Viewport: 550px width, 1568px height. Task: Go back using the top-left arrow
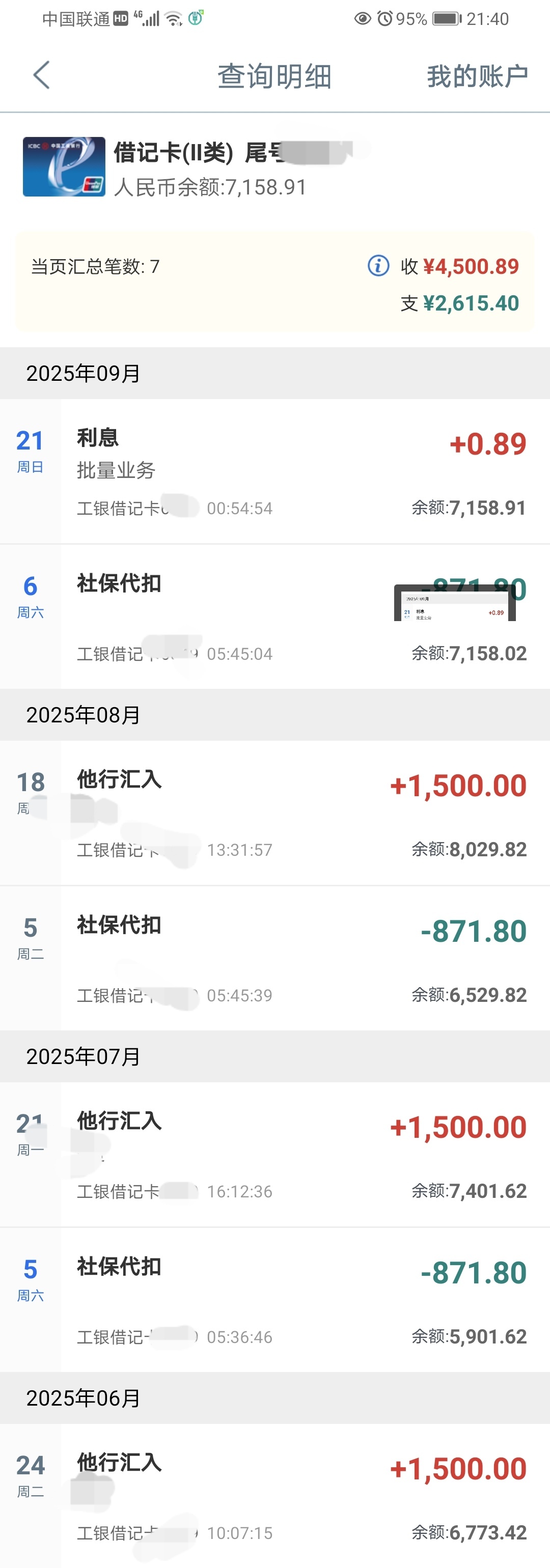[41, 75]
